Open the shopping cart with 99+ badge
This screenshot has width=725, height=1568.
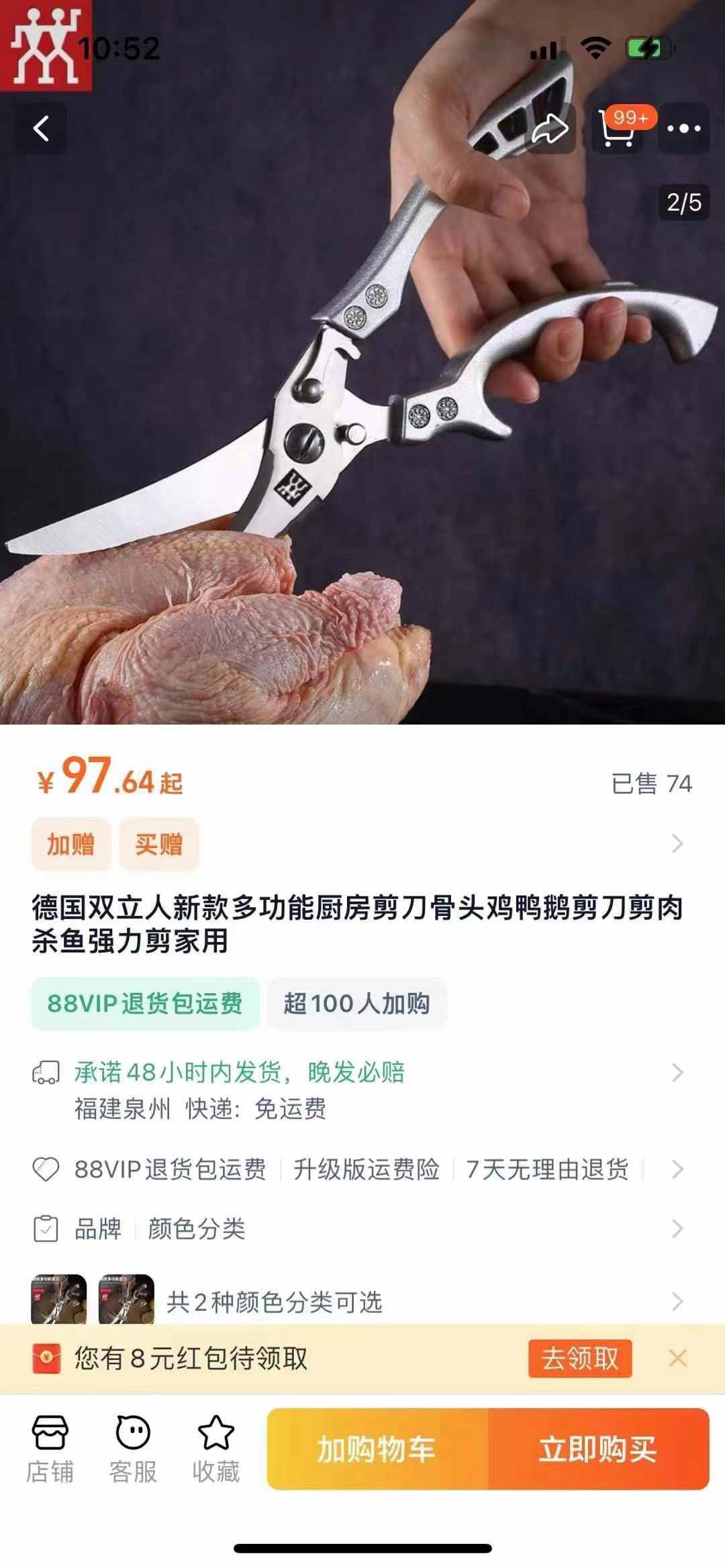(618, 128)
